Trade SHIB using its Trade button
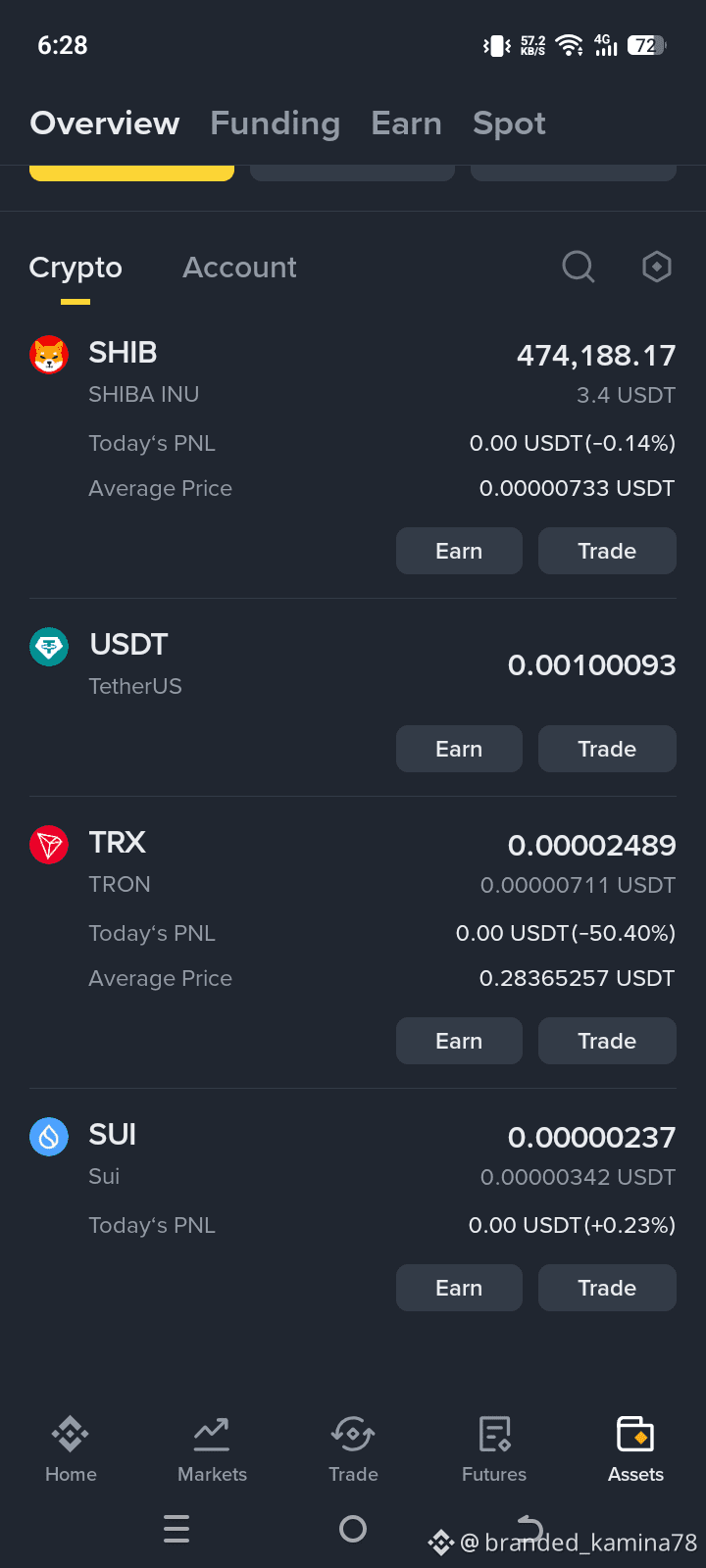The width and height of the screenshot is (706, 1568). click(x=607, y=551)
